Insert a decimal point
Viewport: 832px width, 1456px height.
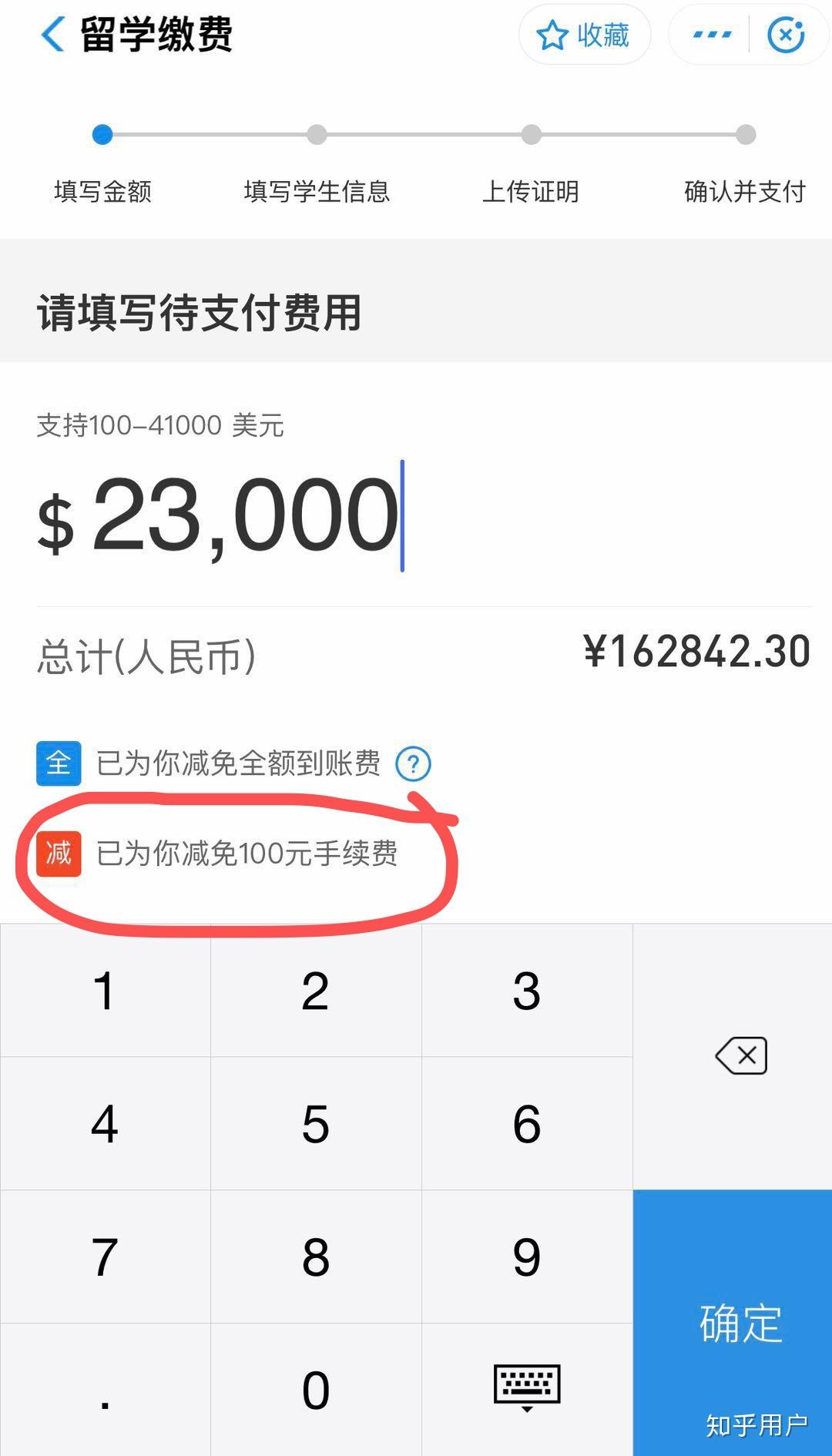tap(105, 1391)
